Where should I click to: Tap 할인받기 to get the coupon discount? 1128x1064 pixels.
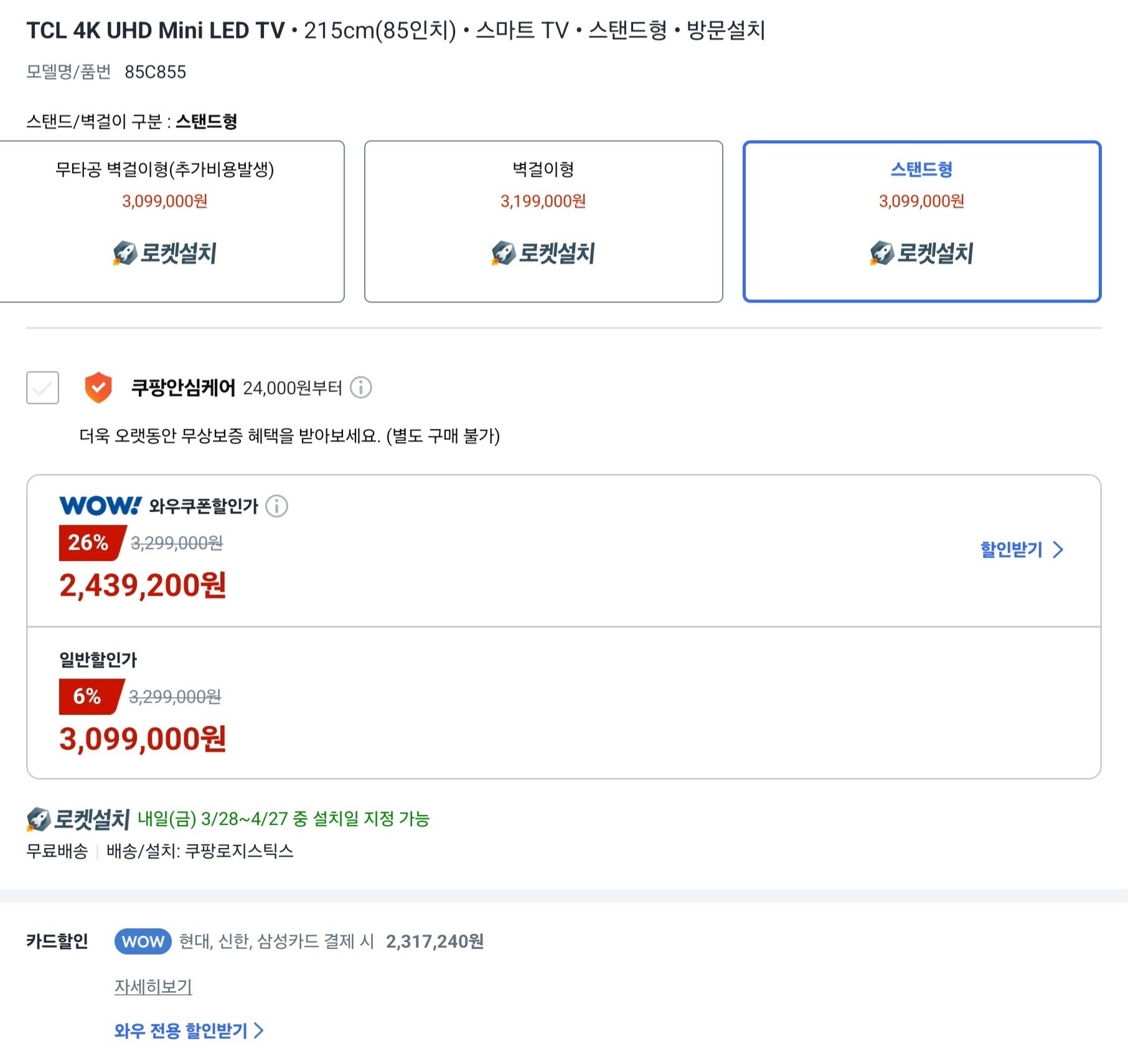pyautogui.click(x=1022, y=550)
